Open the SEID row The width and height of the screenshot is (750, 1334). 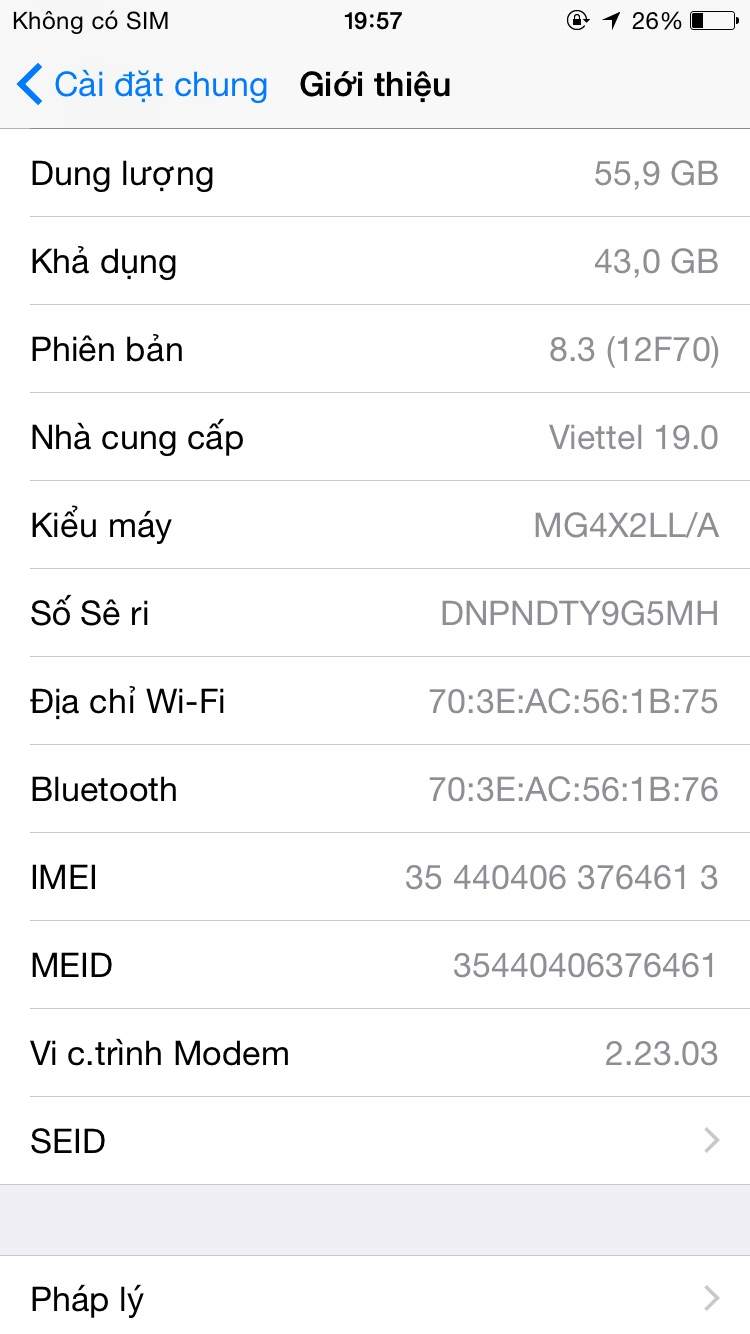(375, 1141)
